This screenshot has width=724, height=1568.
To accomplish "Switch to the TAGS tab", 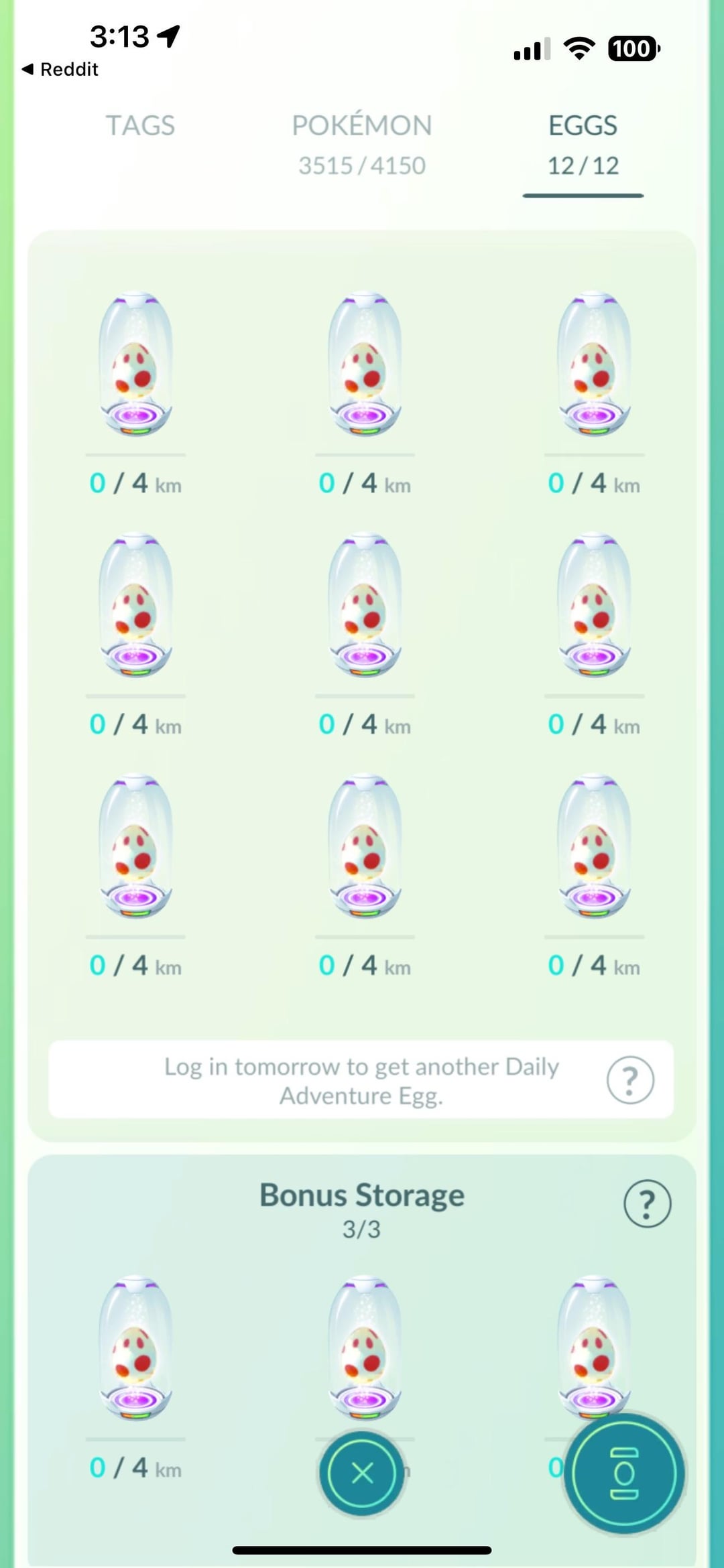I will tap(140, 126).
